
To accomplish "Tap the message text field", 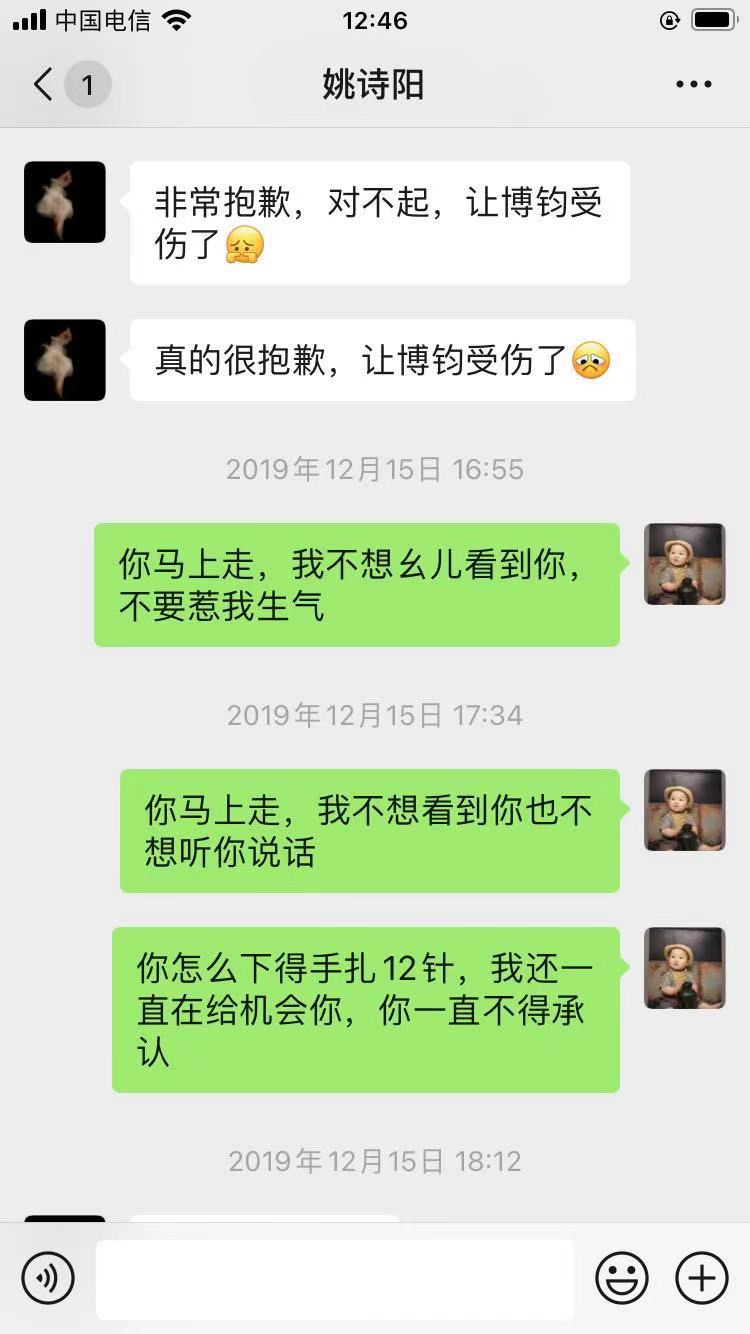I will pos(335,1278).
